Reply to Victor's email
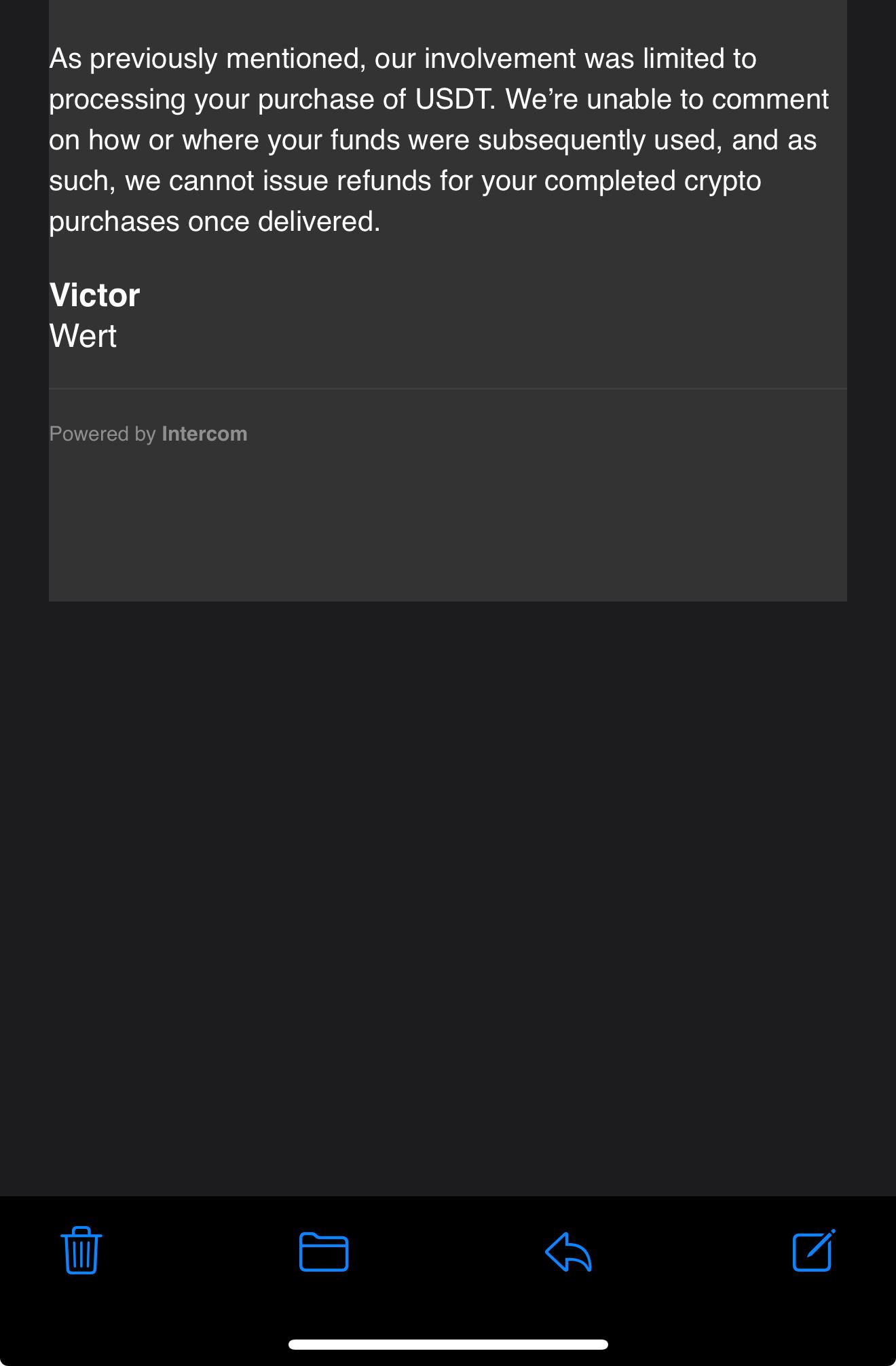This screenshot has width=896, height=1366. tap(568, 1251)
